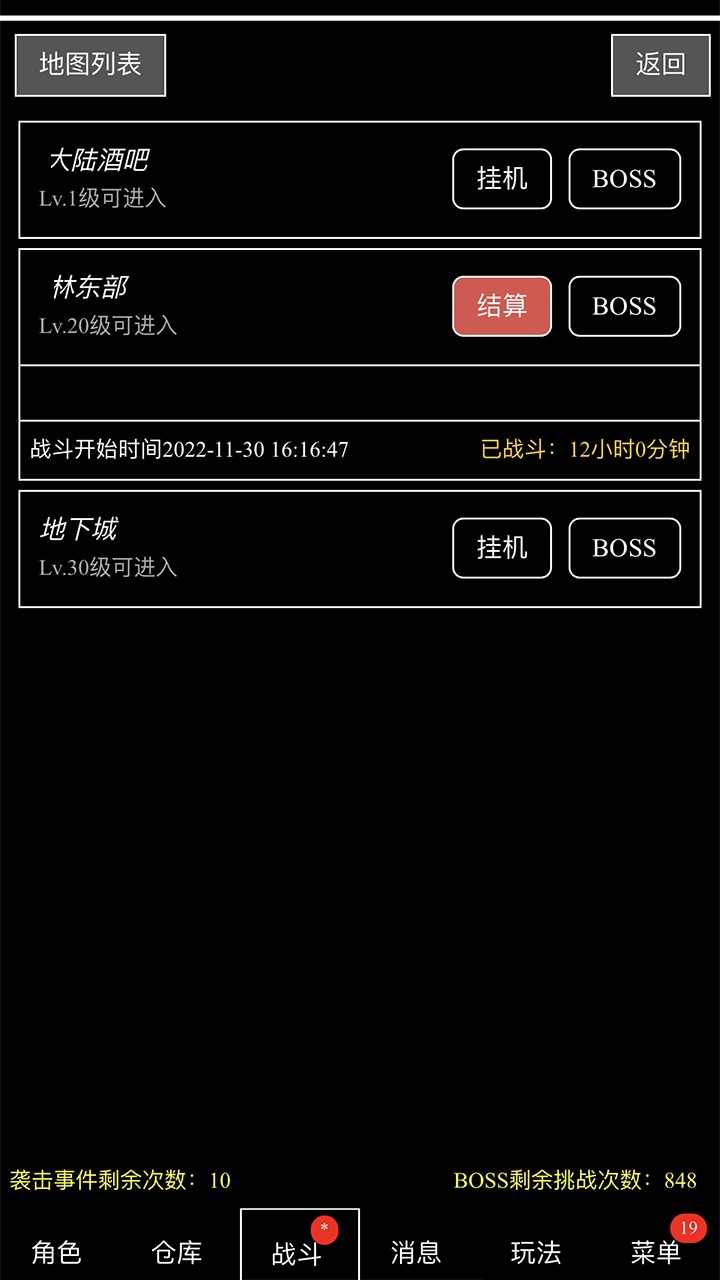Open the 菜单 menu tab

coord(657,1252)
